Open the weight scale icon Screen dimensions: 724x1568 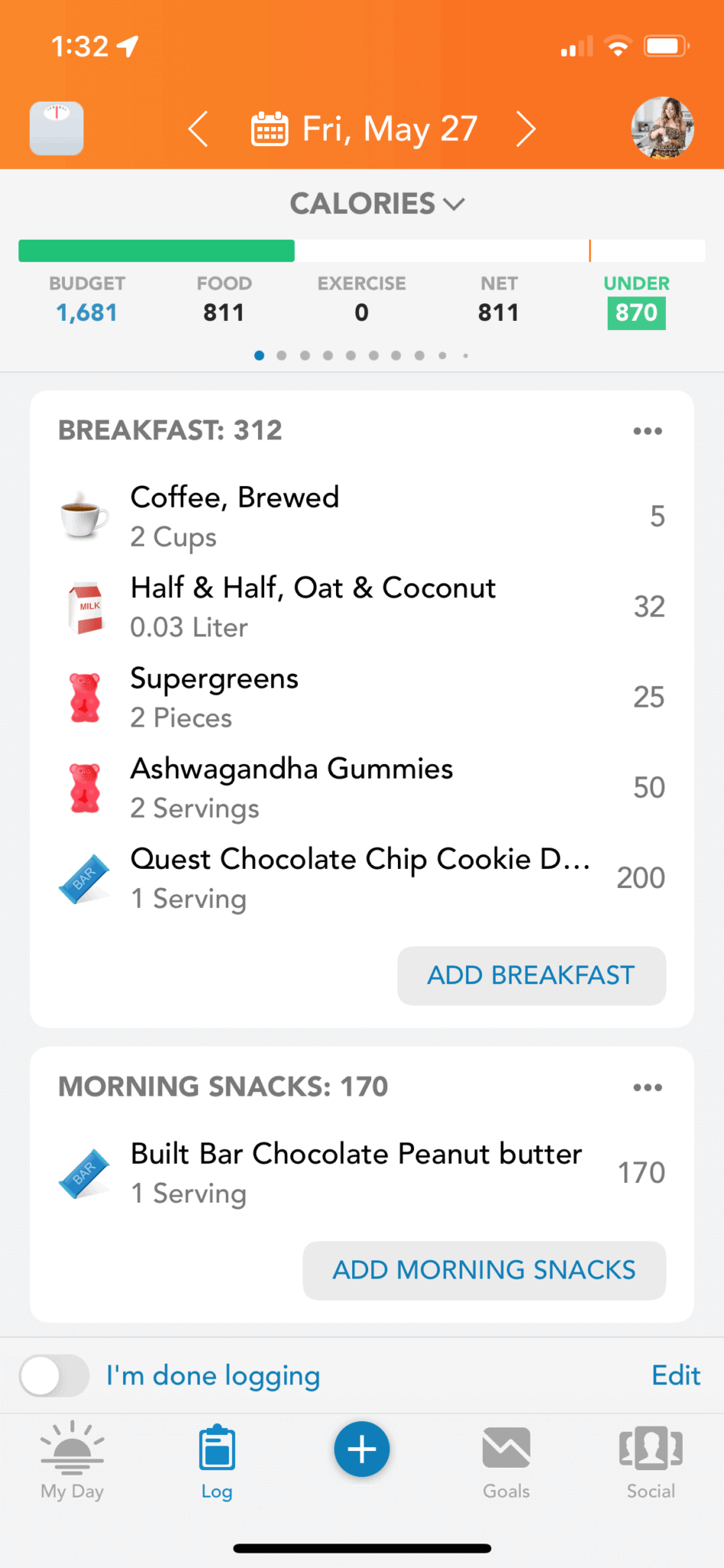tap(57, 129)
